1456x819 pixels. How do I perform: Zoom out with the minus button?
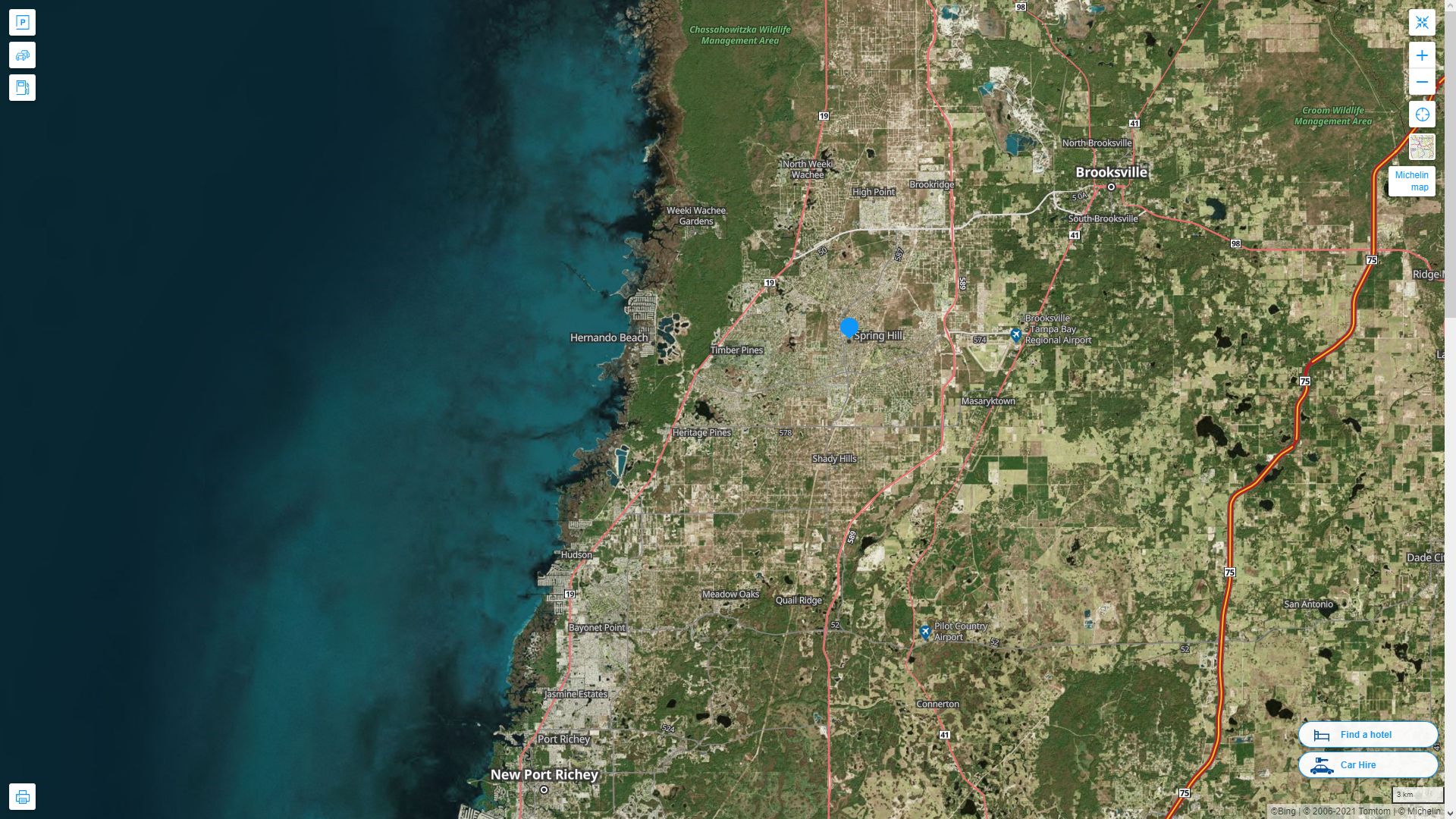tap(1422, 82)
